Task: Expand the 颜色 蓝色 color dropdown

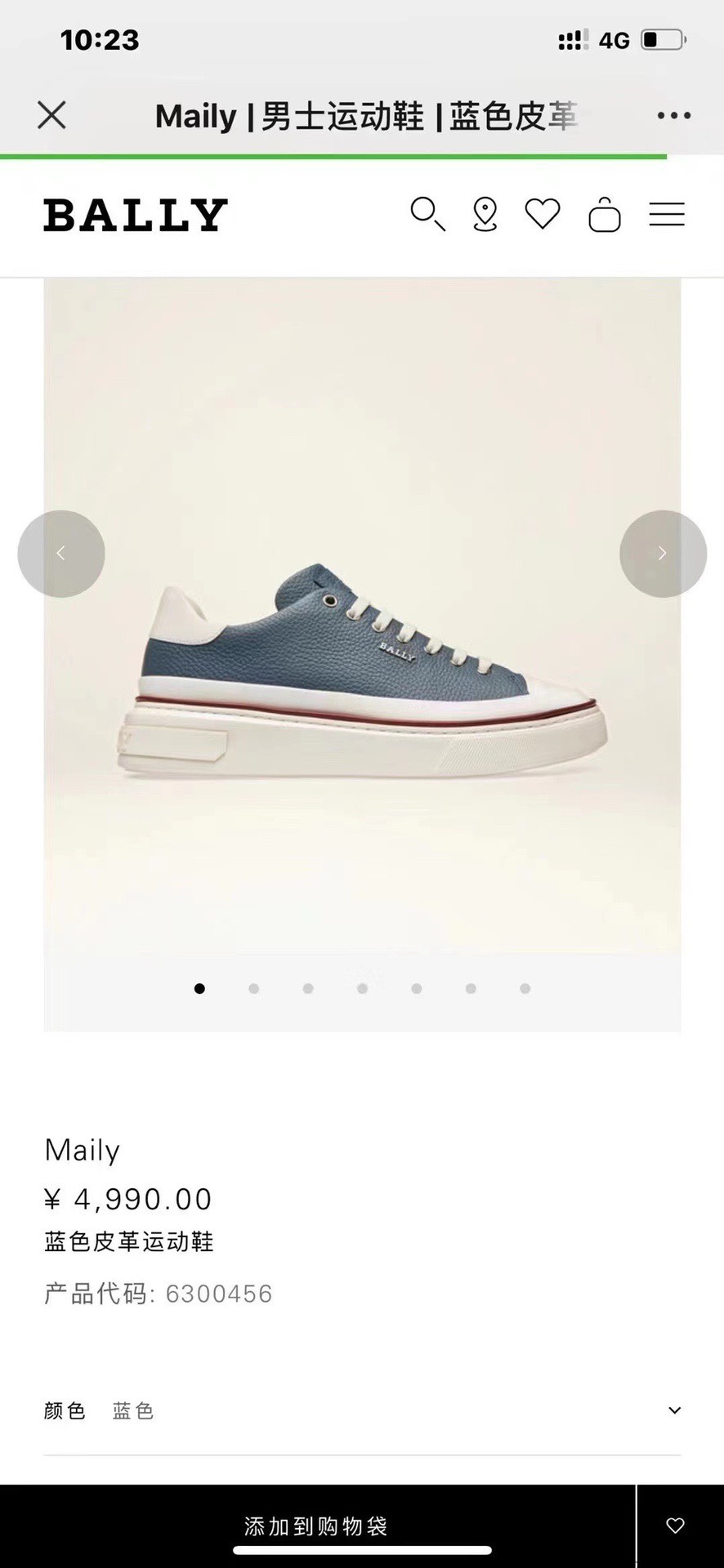Action: pyautogui.click(x=362, y=1410)
